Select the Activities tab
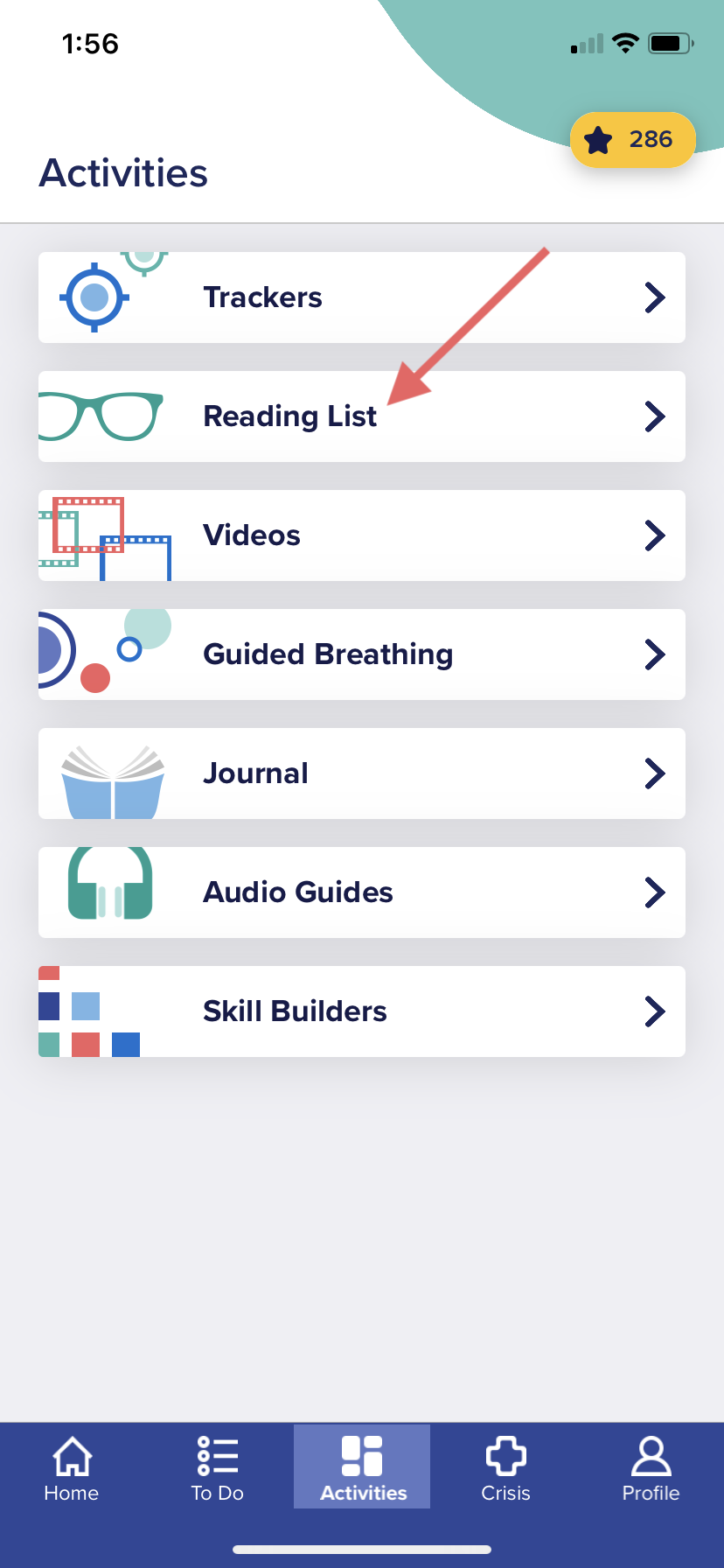This screenshot has width=724, height=1568. [362, 1466]
